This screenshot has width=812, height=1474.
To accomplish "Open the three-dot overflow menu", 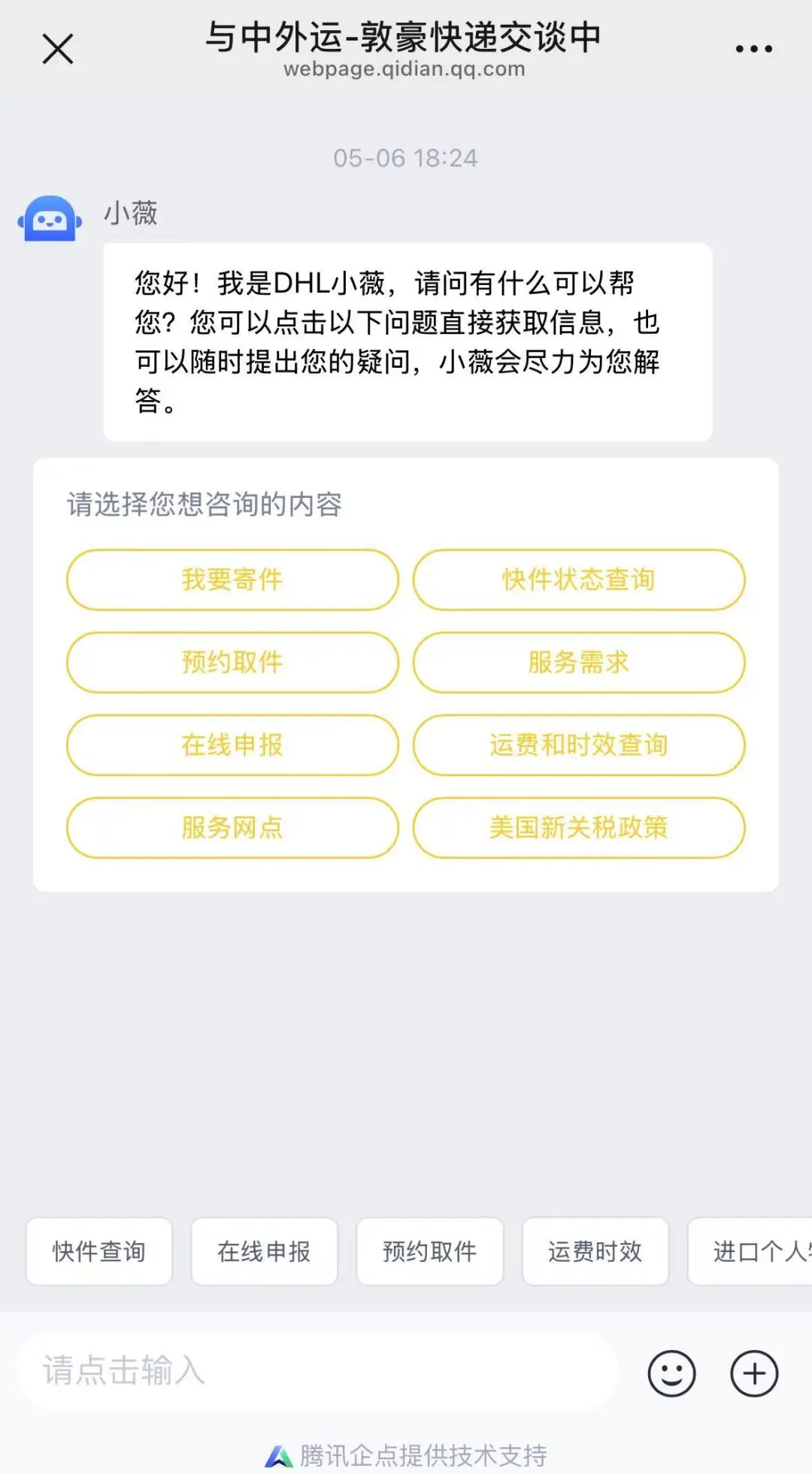I will pos(753,49).
